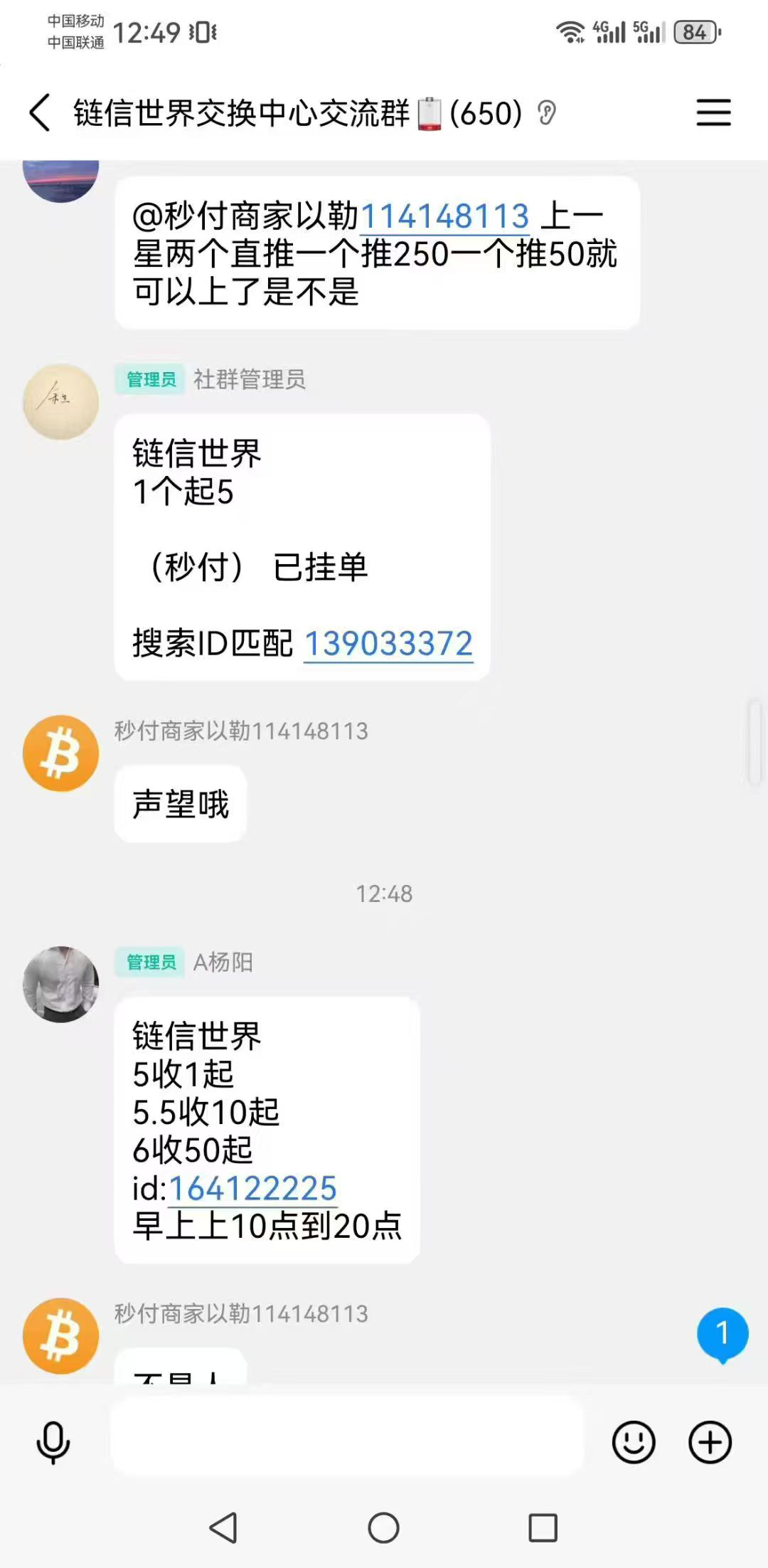Open the group chat menu
768x1568 pixels.
coord(713,113)
